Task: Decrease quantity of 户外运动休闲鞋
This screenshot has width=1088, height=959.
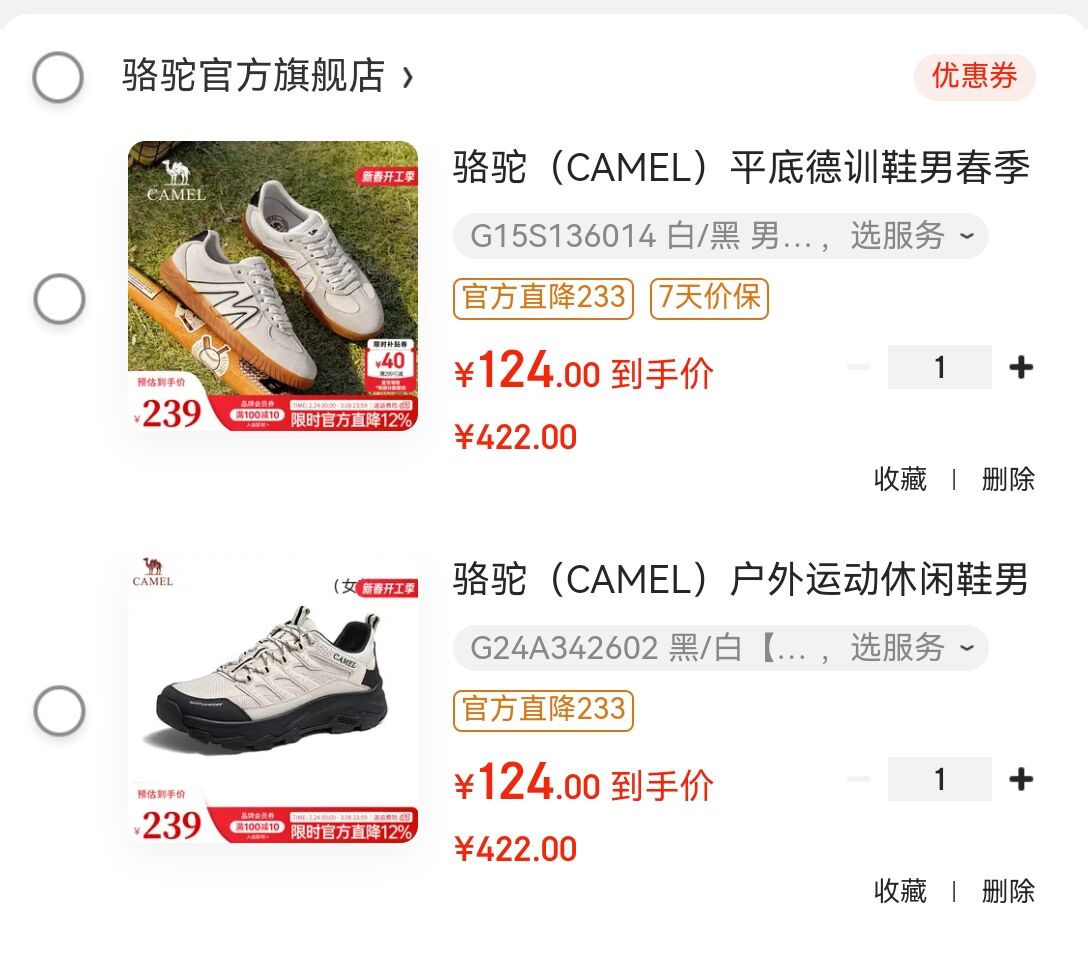Action: click(x=858, y=780)
